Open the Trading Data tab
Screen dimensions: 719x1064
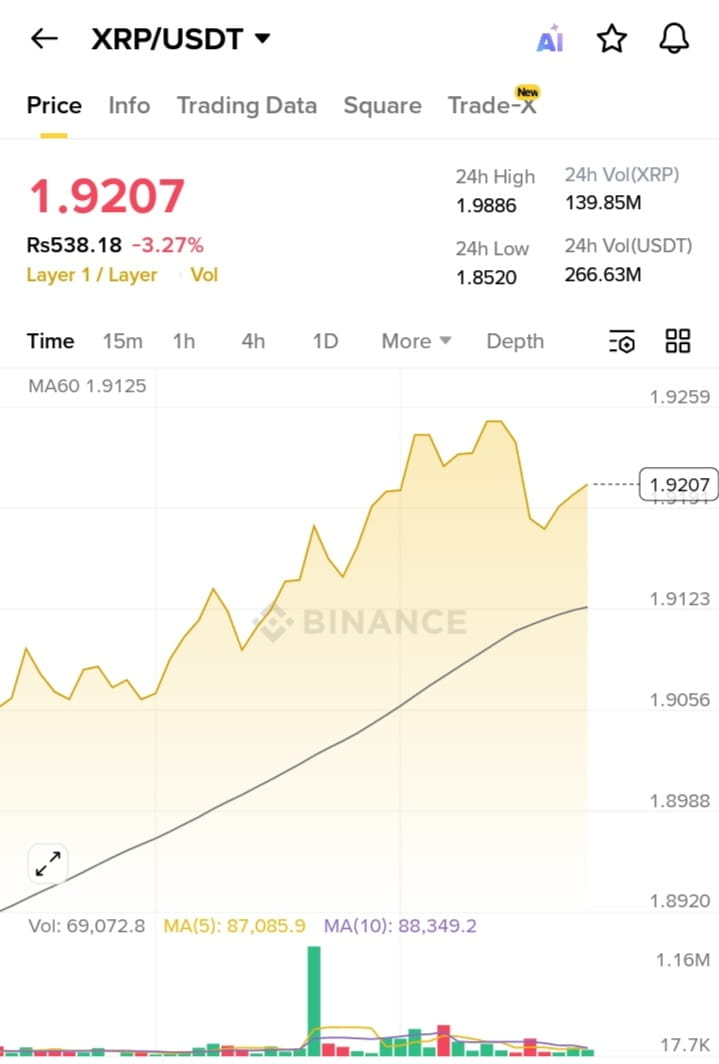click(x=246, y=106)
